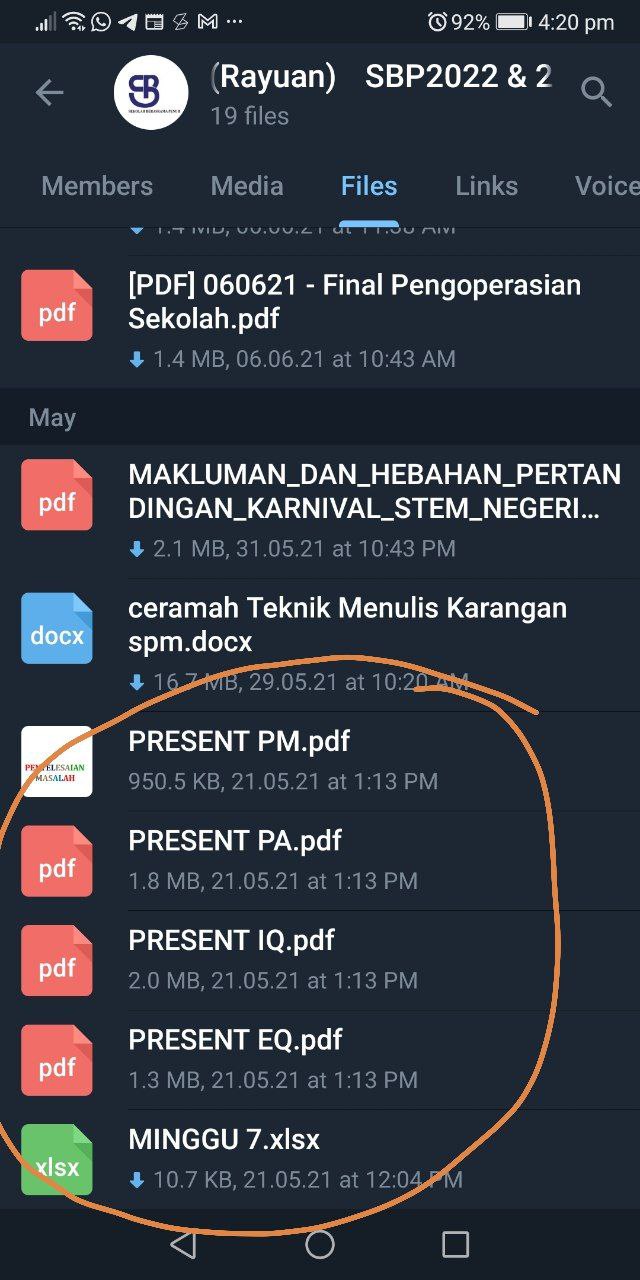Download the MAKLUMAN_DAN_HEBAHAN STEM pdf file
Image resolution: width=640 pixels, height=1280 pixels.
(57, 495)
